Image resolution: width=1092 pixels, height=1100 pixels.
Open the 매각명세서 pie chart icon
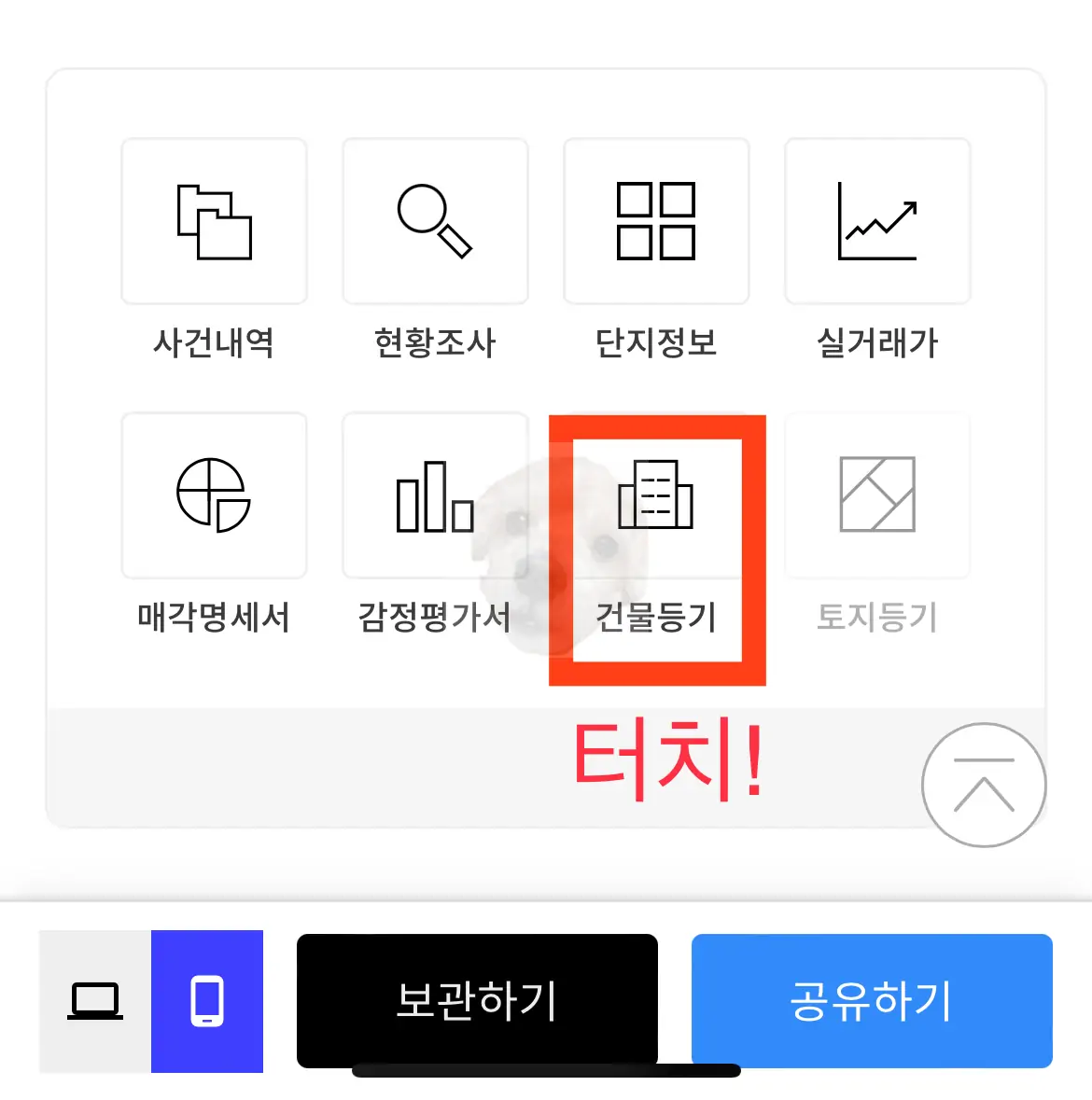pyautogui.click(x=214, y=494)
